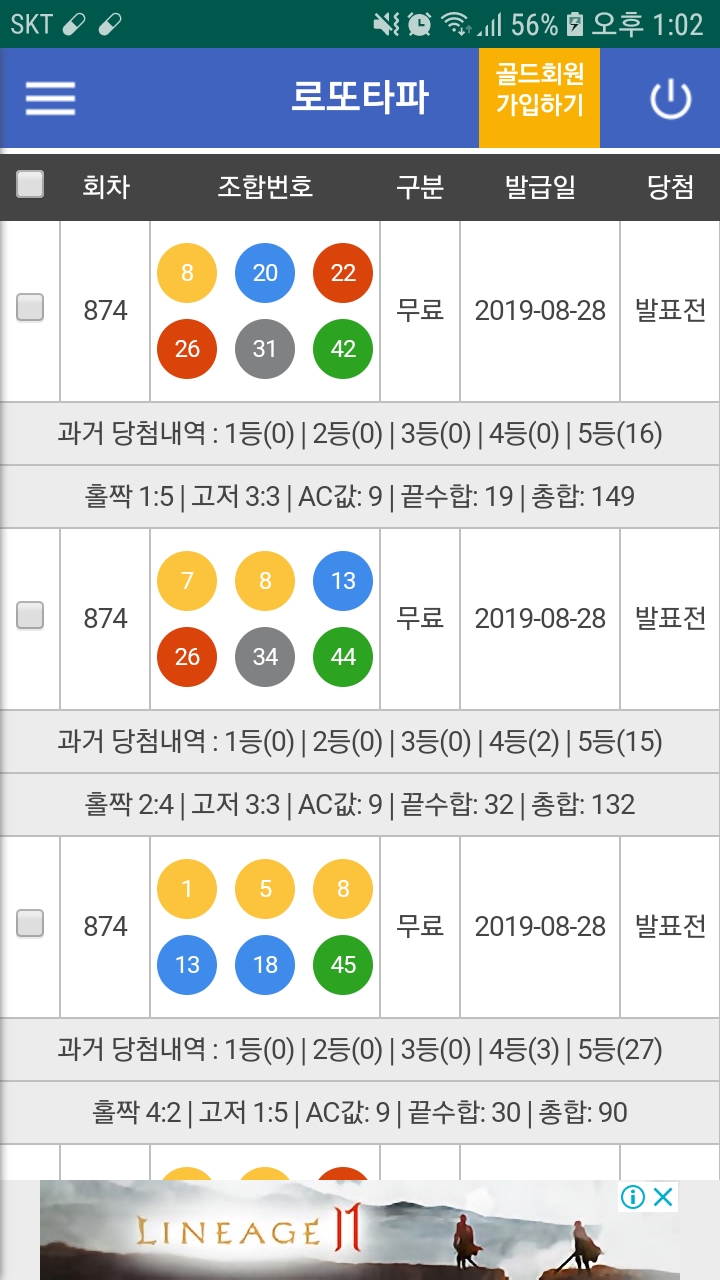Open the Lineage II advertisement banner
The width and height of the screenshot is (720, 1280).
click(360, 1230)
